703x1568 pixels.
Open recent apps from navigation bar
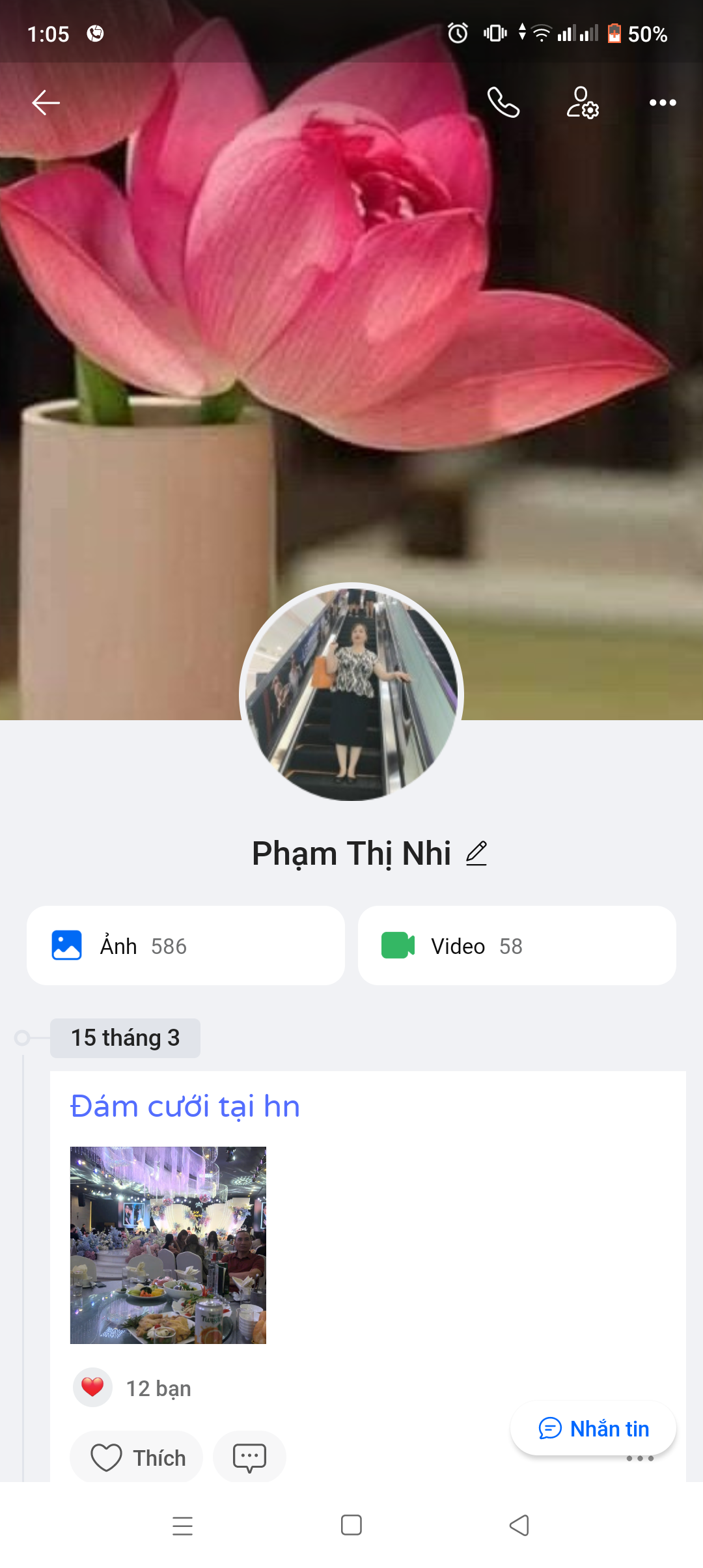(x=183, y=1525)
